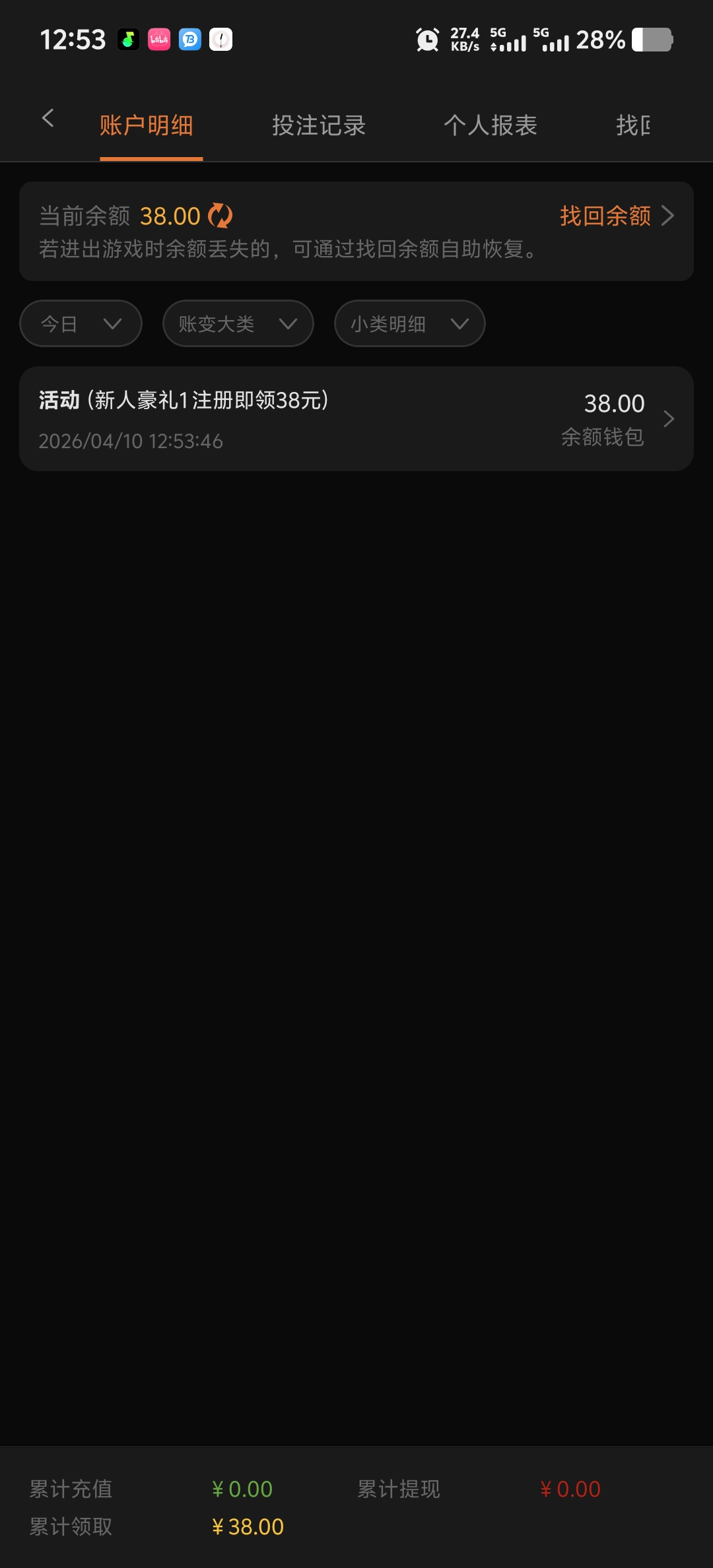Expand the 账变大类 category dropdown
Screen dimensions: 713x1568
238,323
